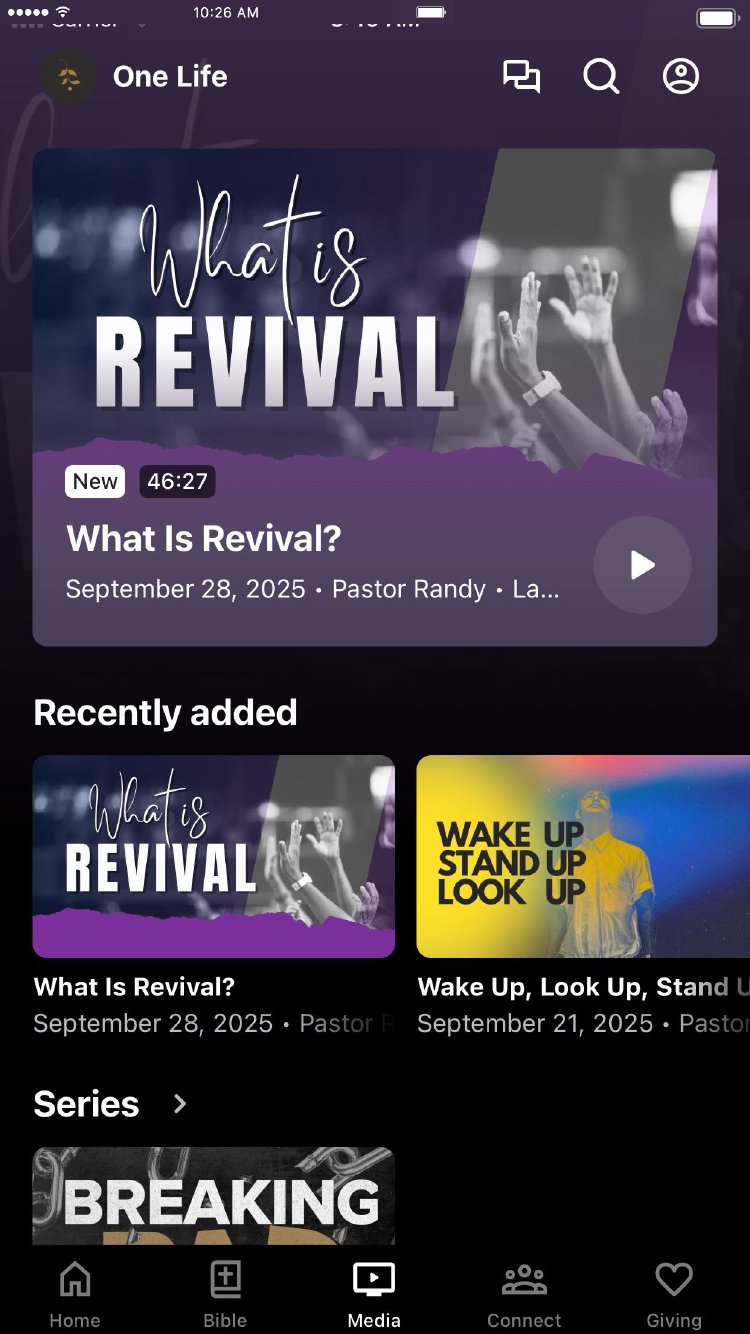Open the Breaking series tile
The height and width of the screenshot is (1334, 750).
tap(214, 1195)
